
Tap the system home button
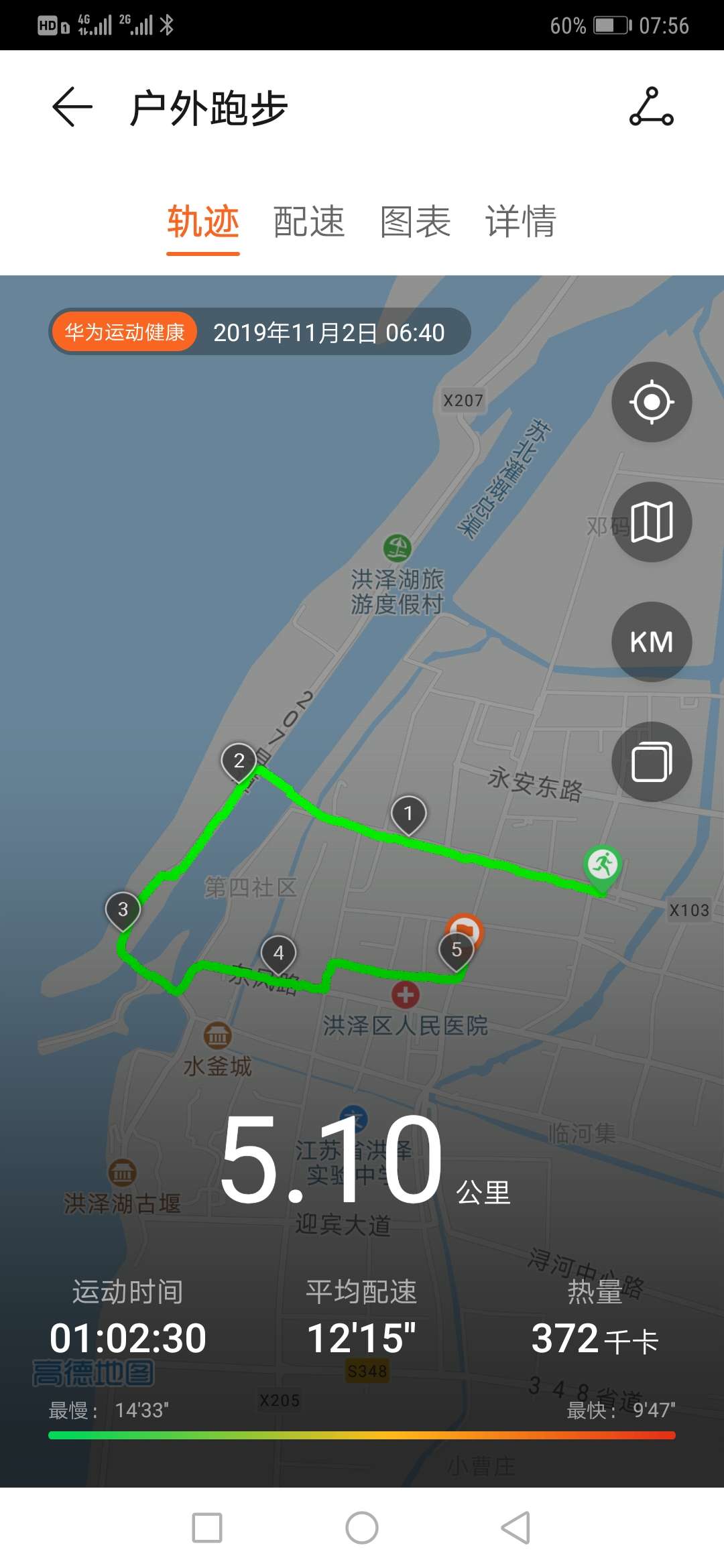[x=362, y=1528]
